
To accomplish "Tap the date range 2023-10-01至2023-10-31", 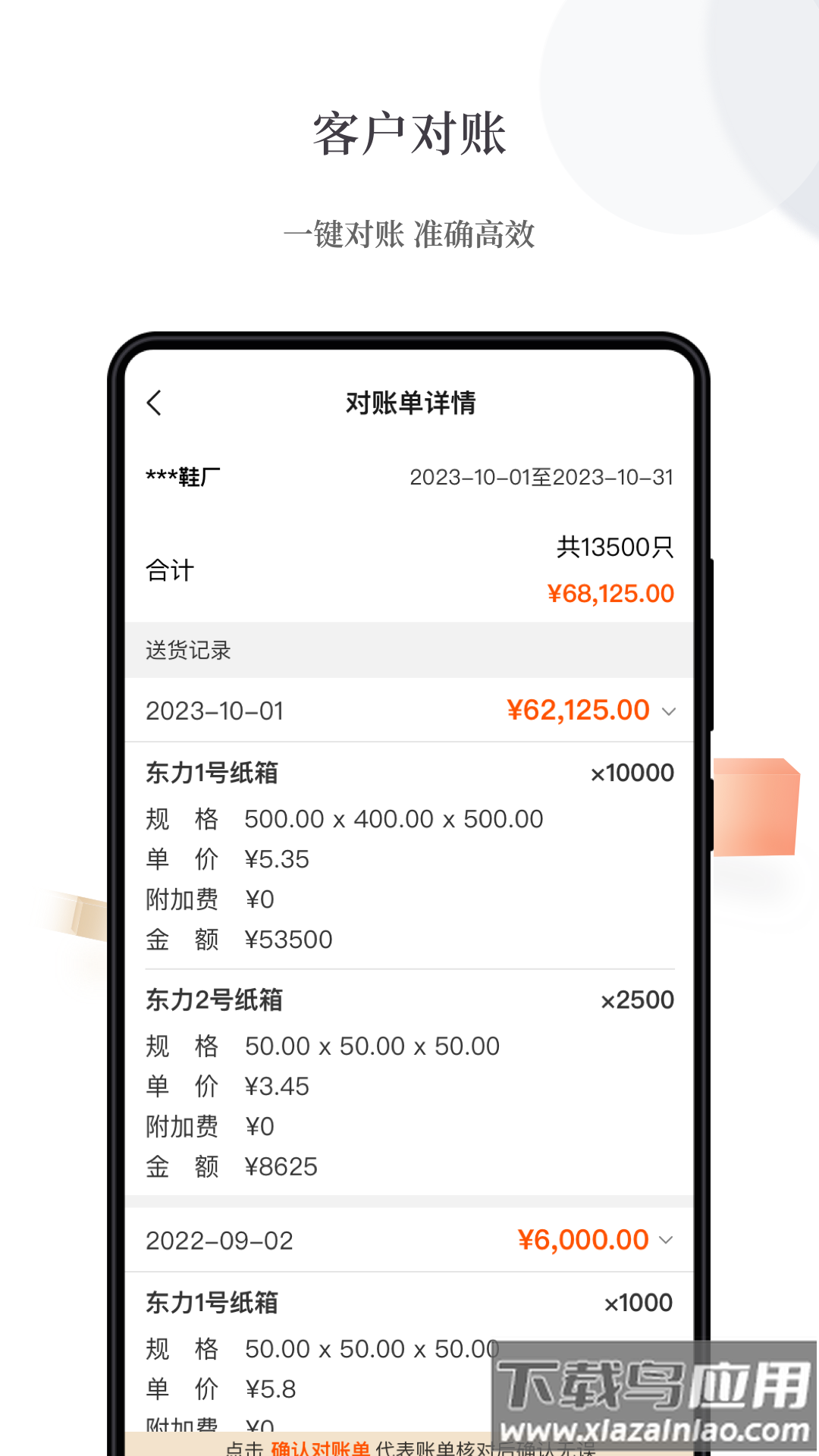I will (541, 477).
